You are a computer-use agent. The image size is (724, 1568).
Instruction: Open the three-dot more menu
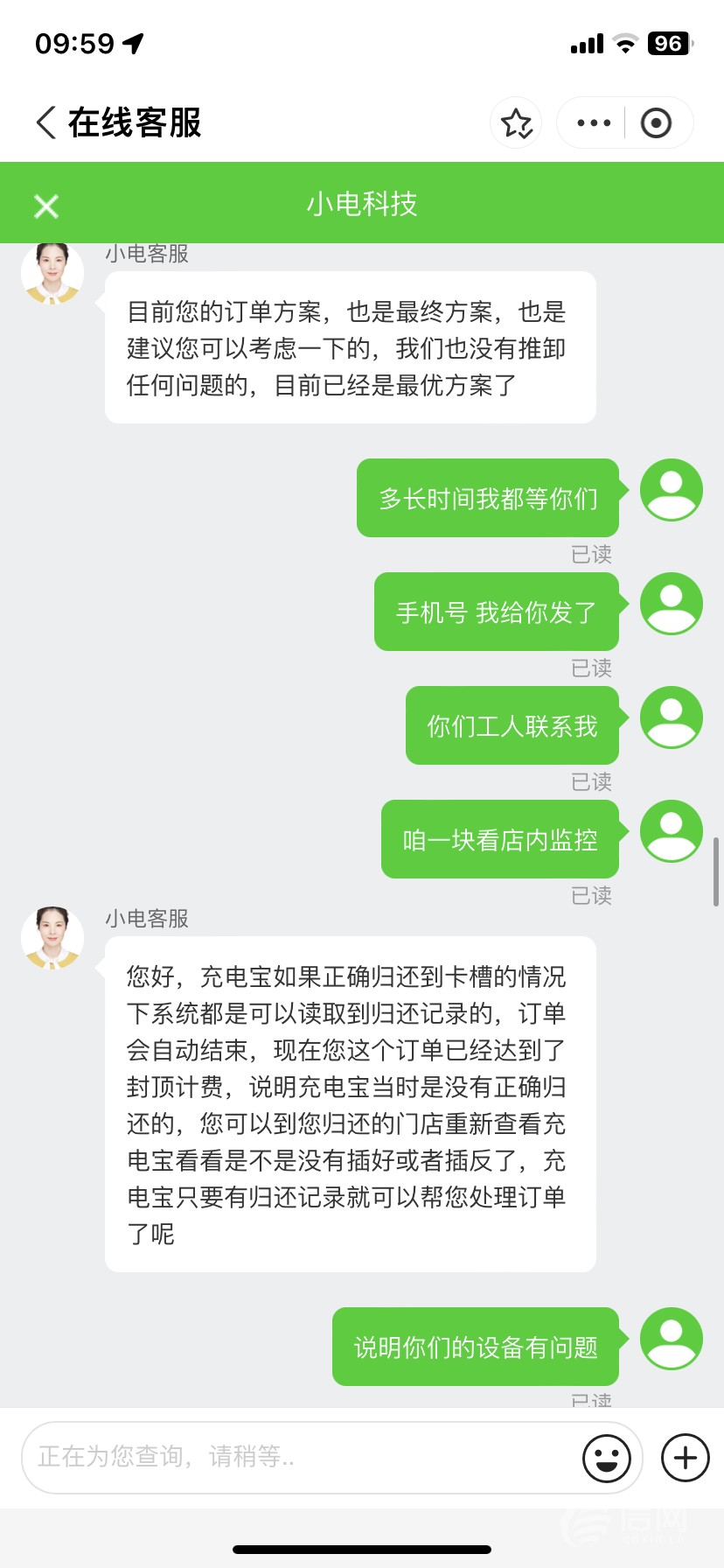coord(594,123)
